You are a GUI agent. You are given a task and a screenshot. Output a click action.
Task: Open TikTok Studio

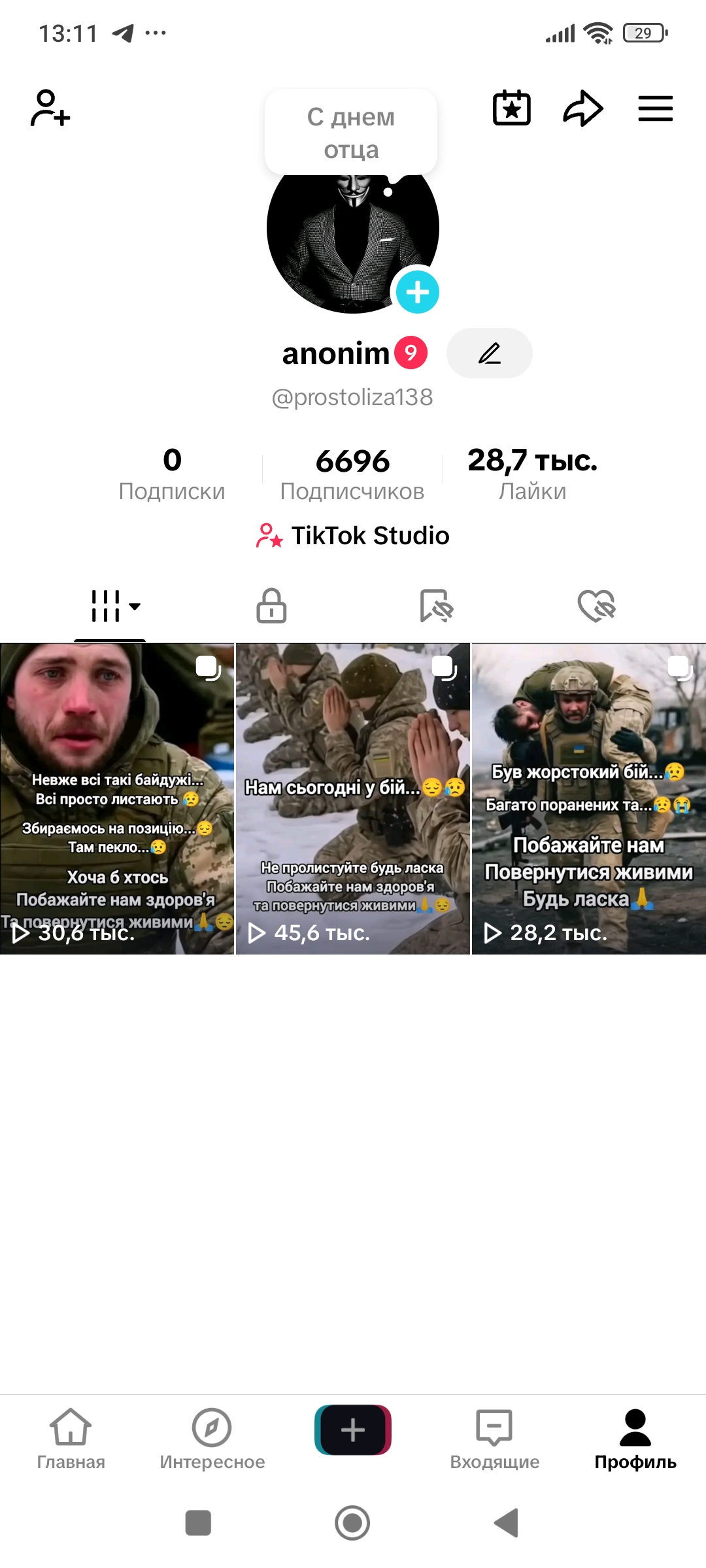(353, 536)
